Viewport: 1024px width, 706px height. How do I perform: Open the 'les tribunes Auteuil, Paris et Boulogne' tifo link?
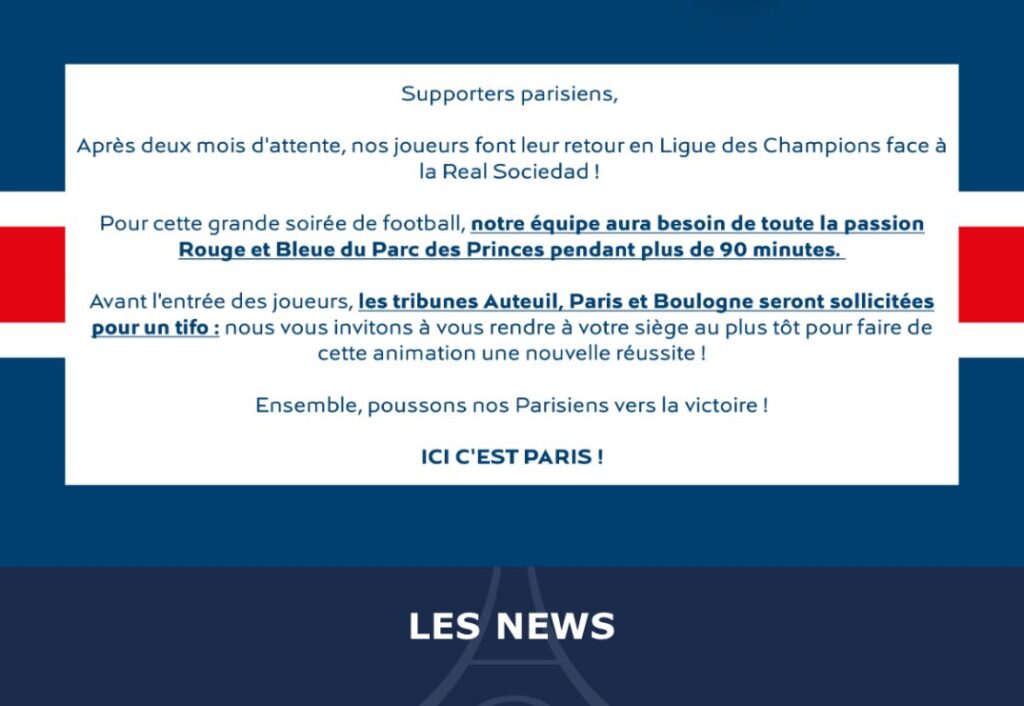pyautogui.click(x=646, y=301)
